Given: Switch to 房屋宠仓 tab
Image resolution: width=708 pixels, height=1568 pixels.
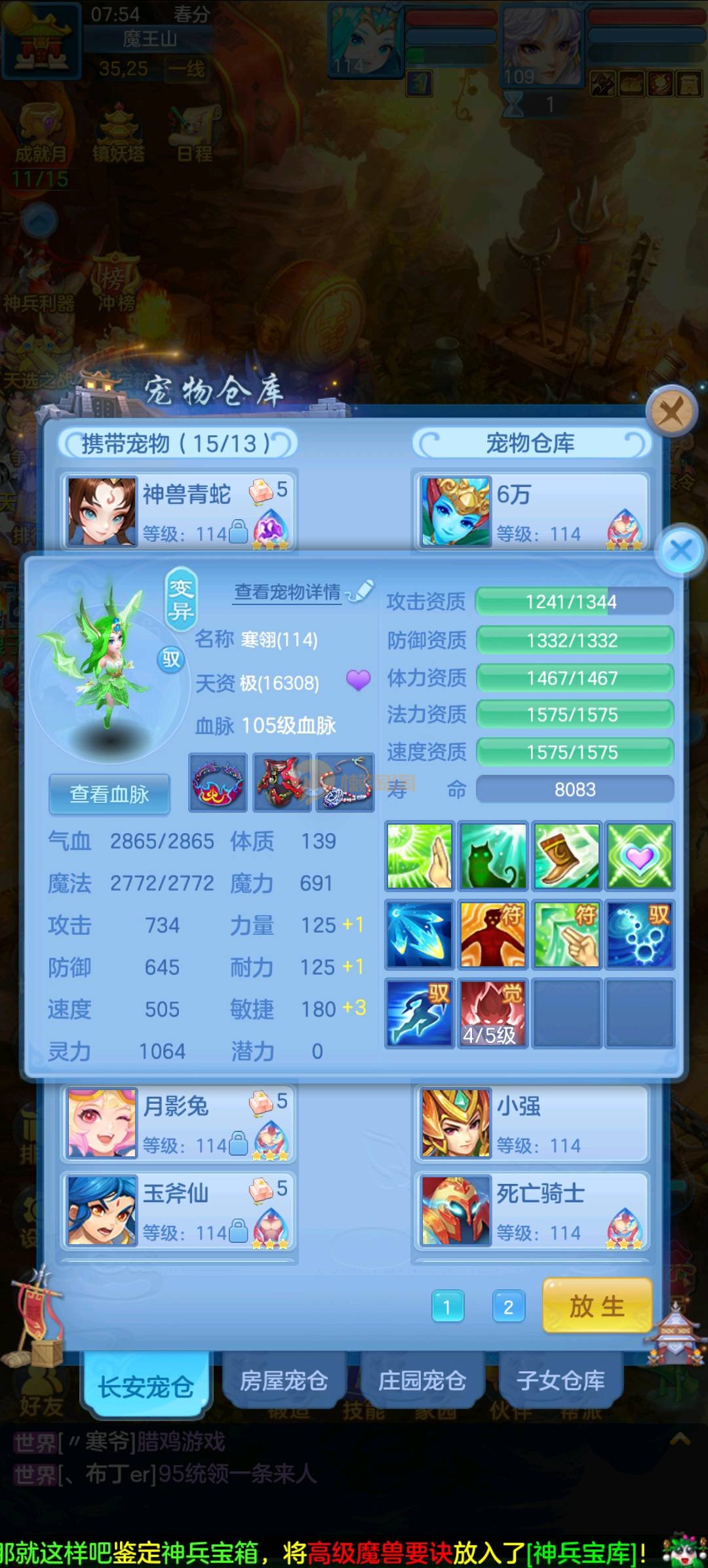Looking at the screenshot, I should (284, 1381).
